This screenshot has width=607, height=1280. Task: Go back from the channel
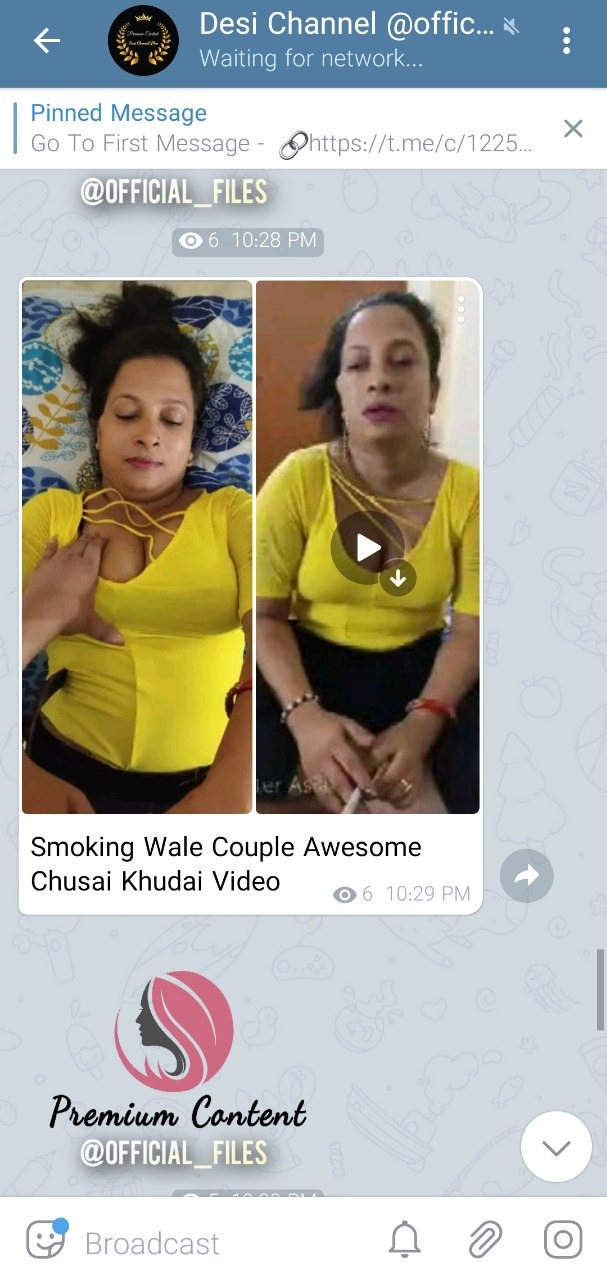[47, 41]
